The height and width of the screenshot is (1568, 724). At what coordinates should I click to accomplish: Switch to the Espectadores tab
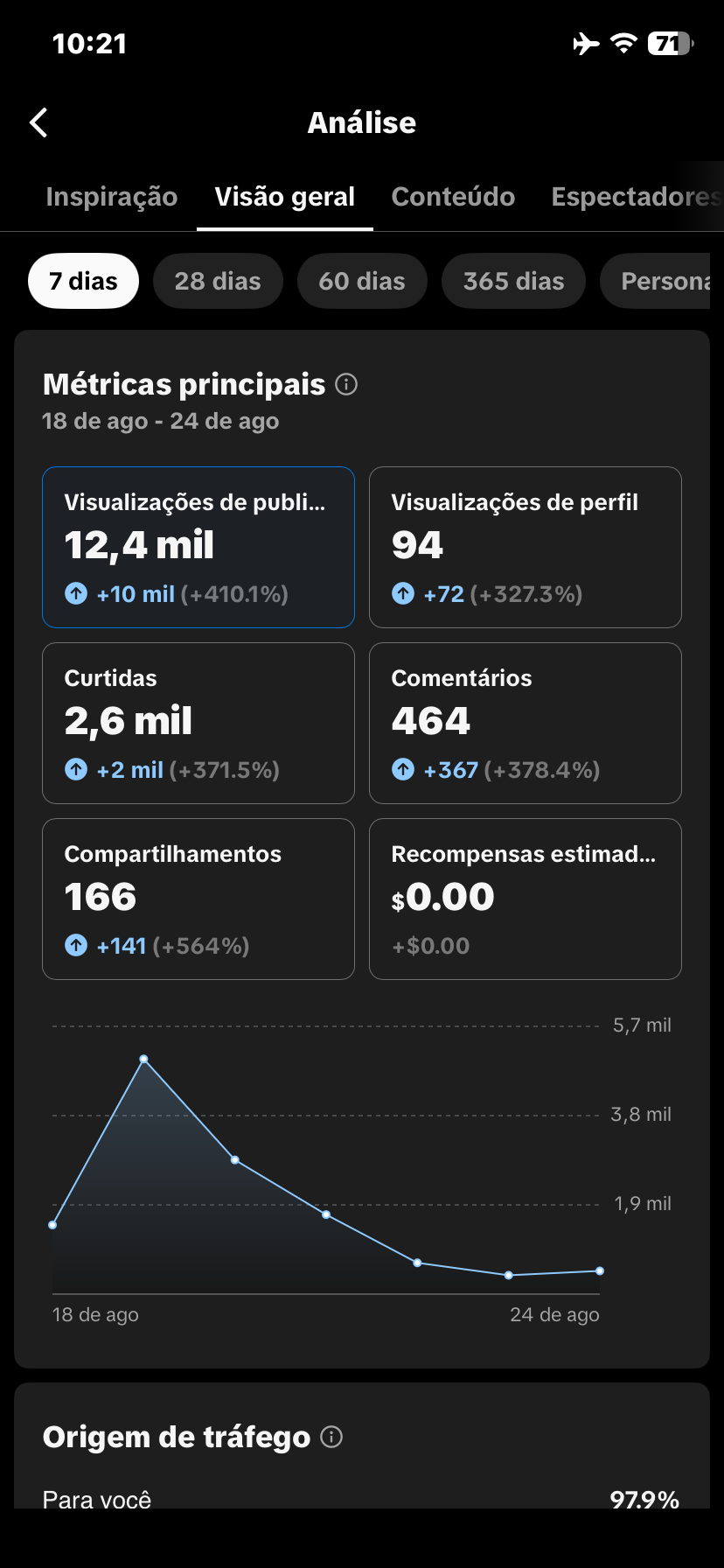tap(635, 197)
